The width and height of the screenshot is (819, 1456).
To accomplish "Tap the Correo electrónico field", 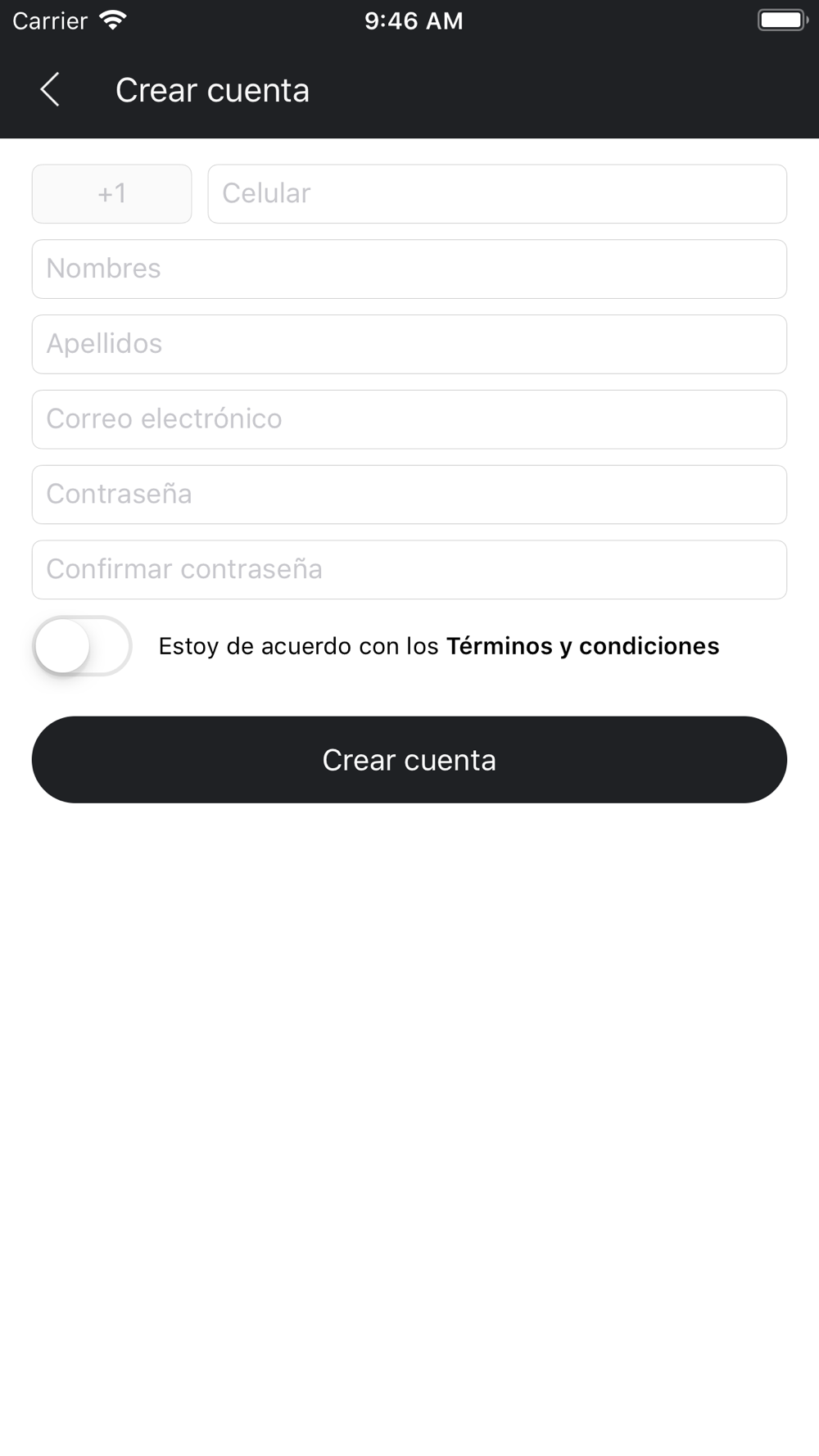I will tap(409, 419).
